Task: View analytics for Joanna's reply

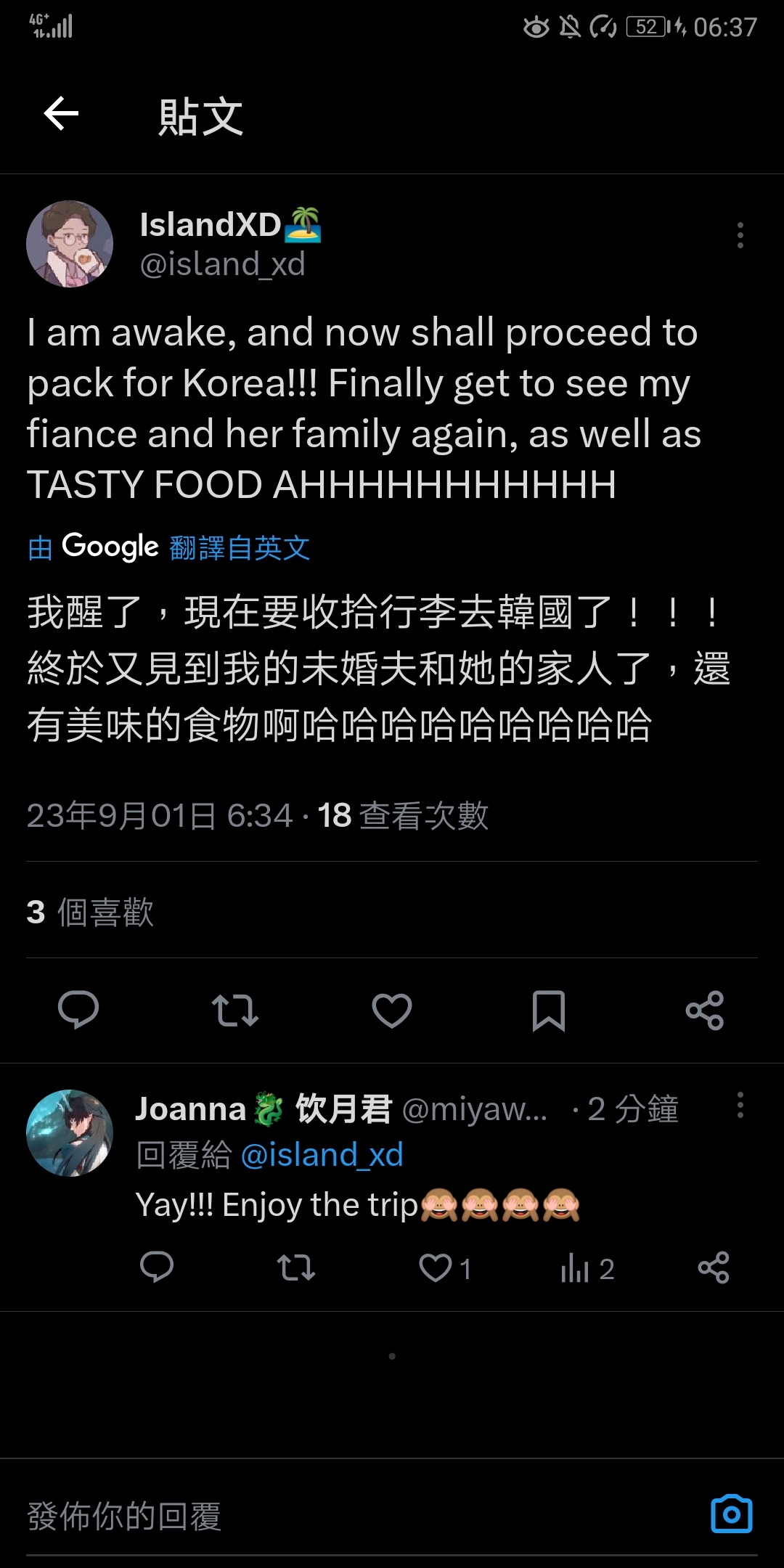Action: [587, 1267]
